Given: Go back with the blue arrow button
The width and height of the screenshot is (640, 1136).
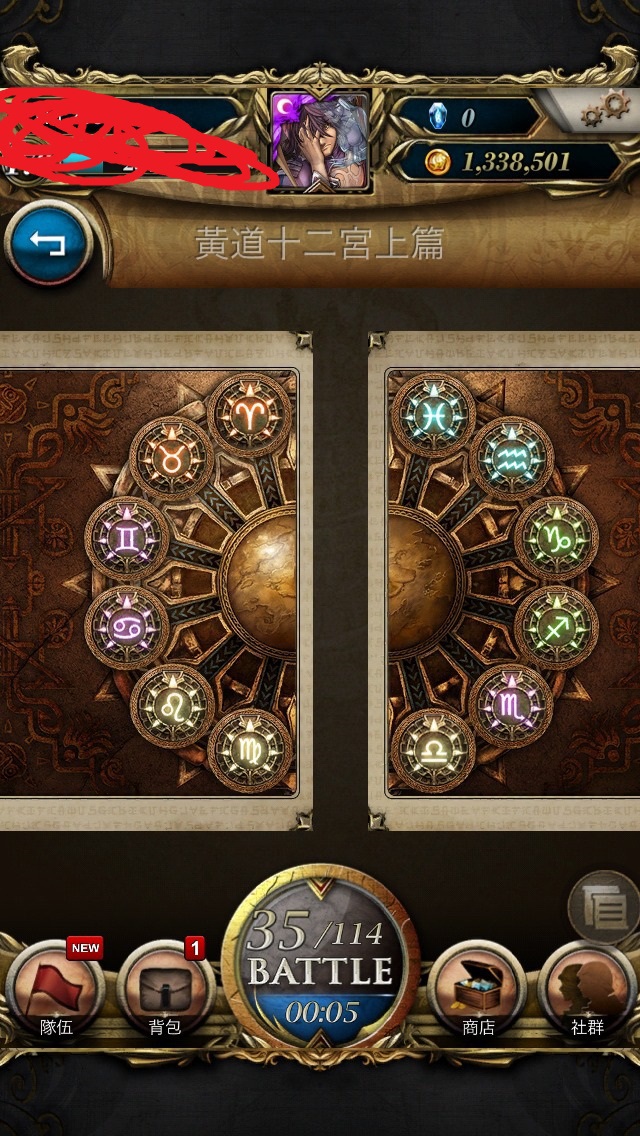Looking at the screenshot, I should pos(47,245).
